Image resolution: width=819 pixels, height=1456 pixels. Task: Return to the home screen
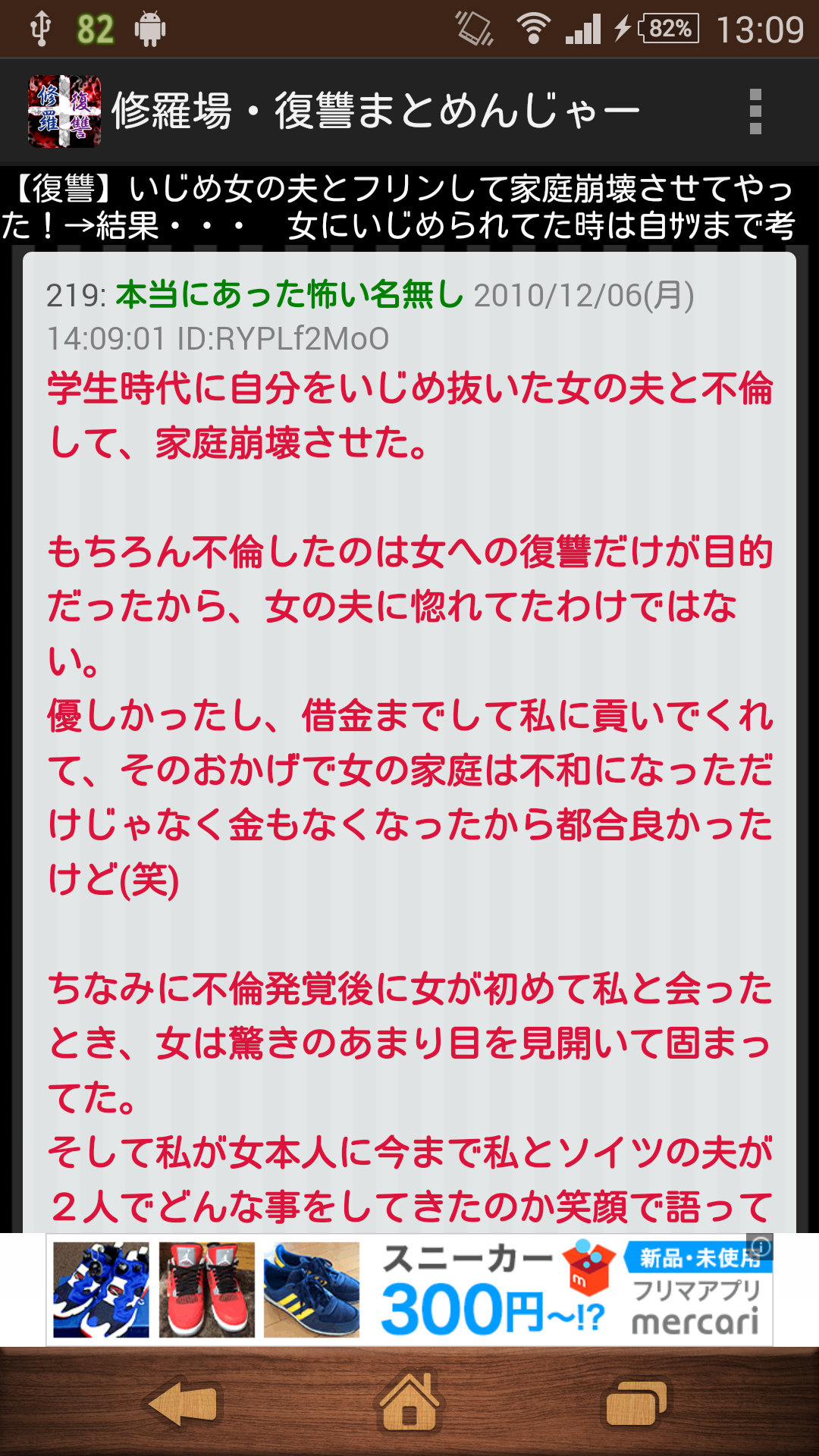(x=409, y=1402)
